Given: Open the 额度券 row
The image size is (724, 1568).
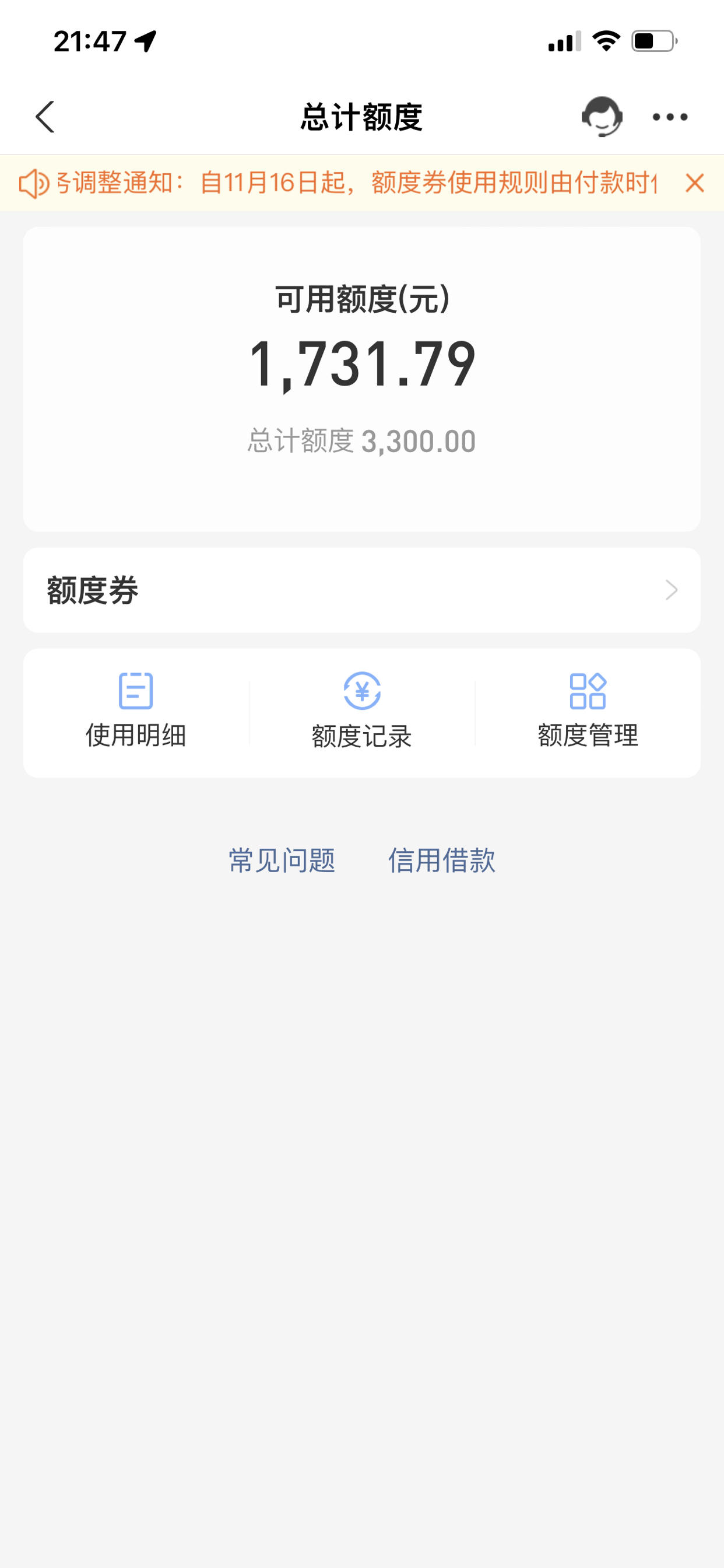Looking at the screenshot, I should point(362,590).
